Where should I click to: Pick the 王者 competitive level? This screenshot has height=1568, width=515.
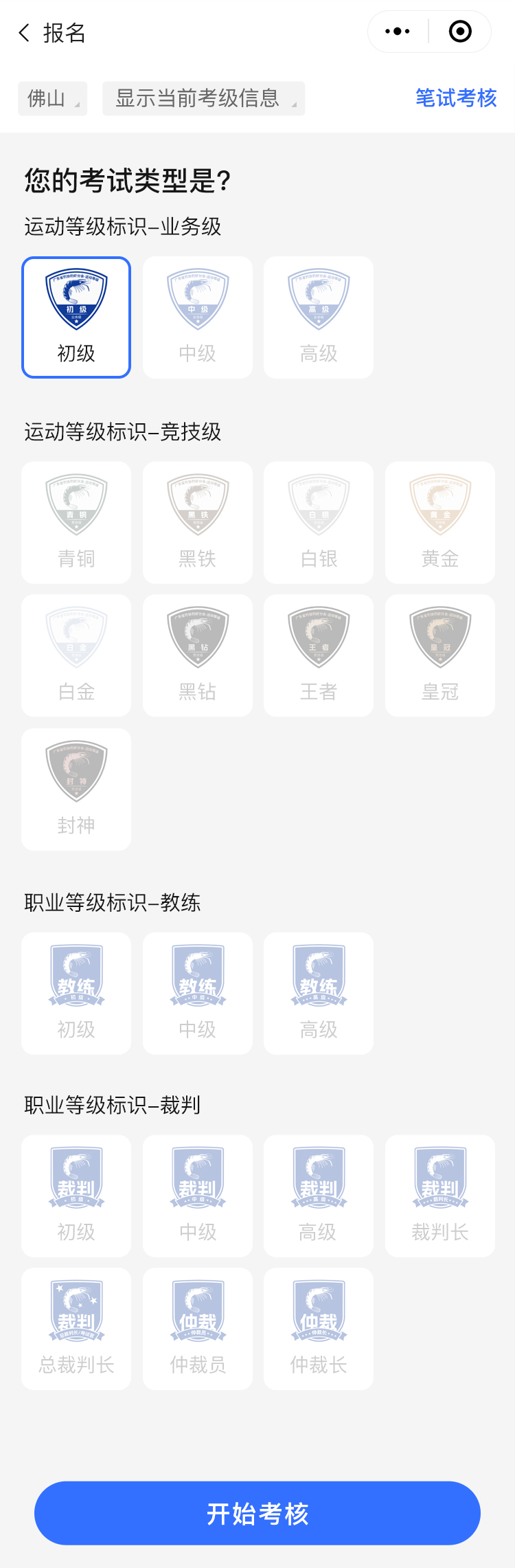319,656
